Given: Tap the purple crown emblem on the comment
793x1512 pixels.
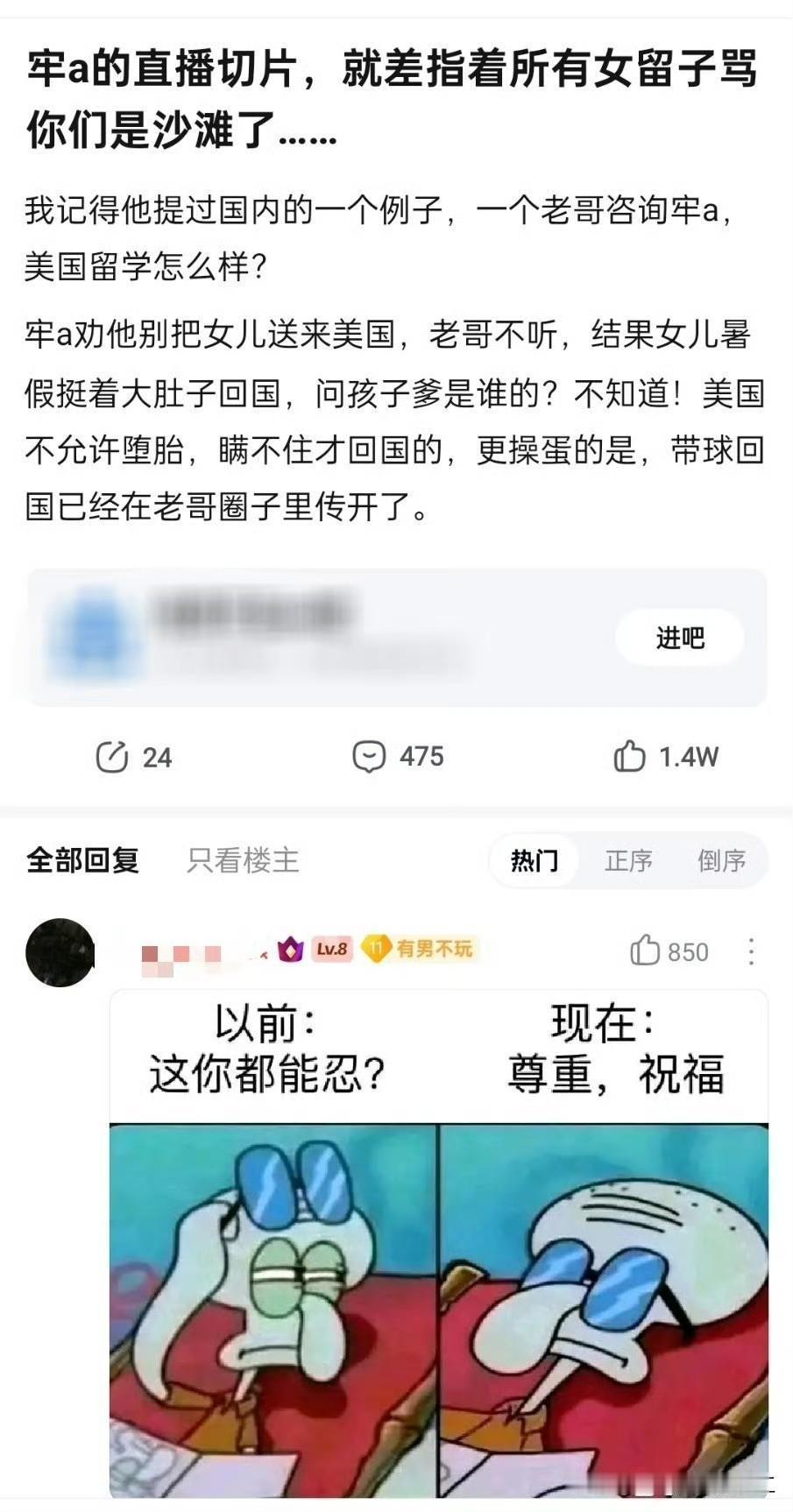Looking at the screenshot, I should tap(289, 949).
